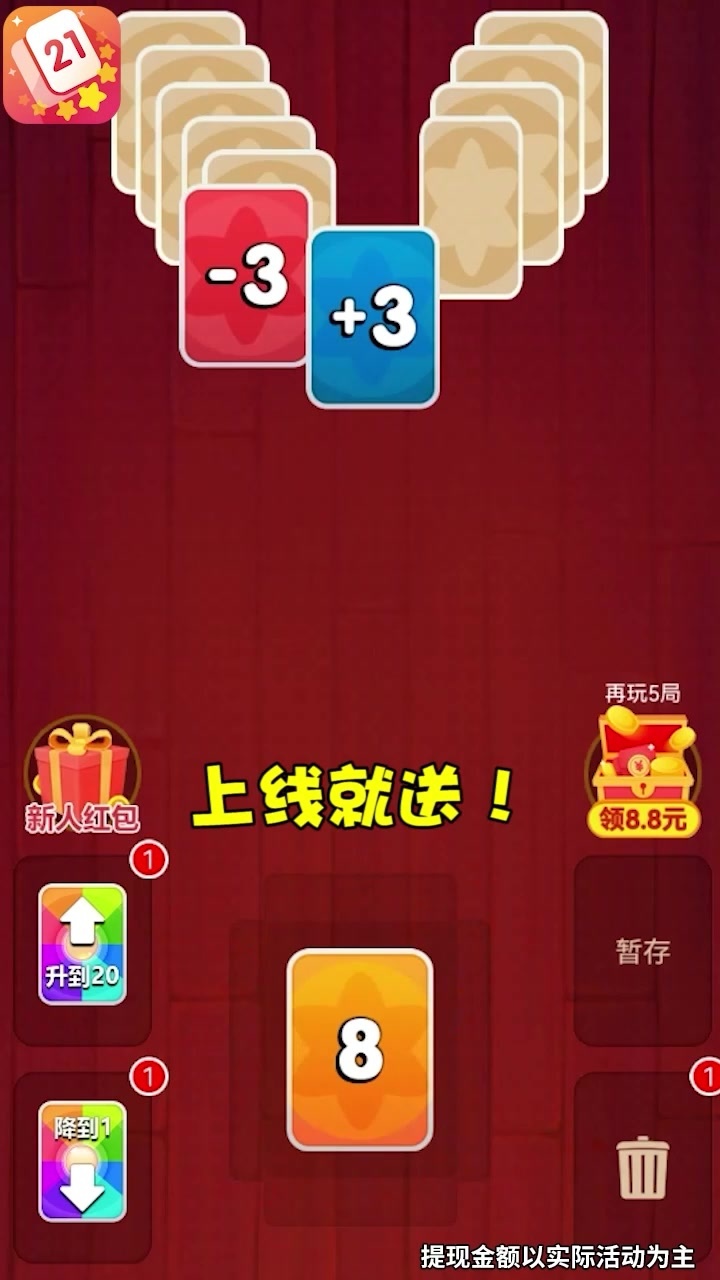The height and width of the screenshot is (1280, 720).
Task: Select the red -3 card
Action: [245, 276]
